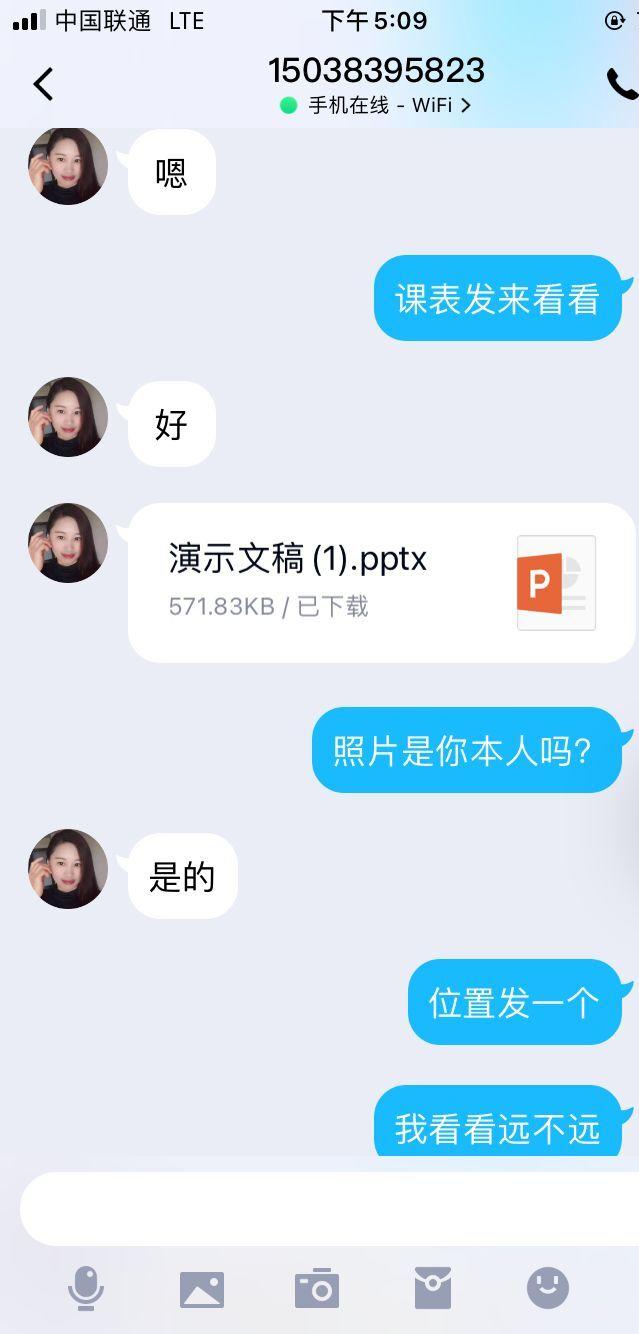The height and width of the screenshot is (1334, 639).
Task: Start a voice call from the header
Action: (x=620, y=85)
